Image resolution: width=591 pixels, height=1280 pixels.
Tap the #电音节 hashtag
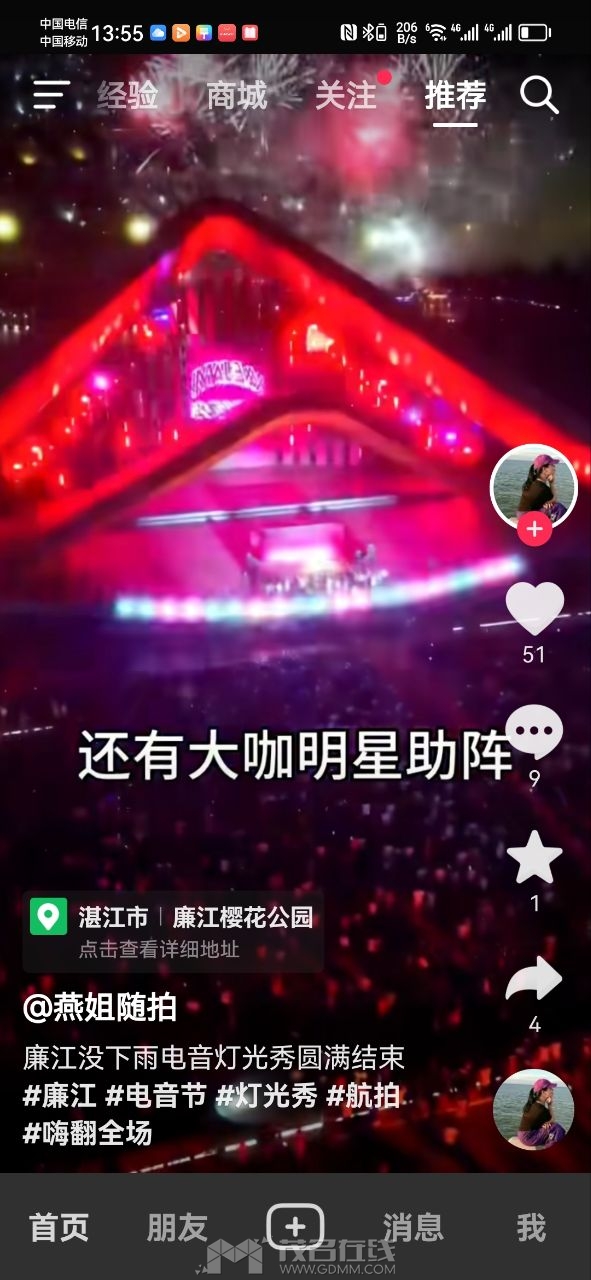coord(156,1095)
